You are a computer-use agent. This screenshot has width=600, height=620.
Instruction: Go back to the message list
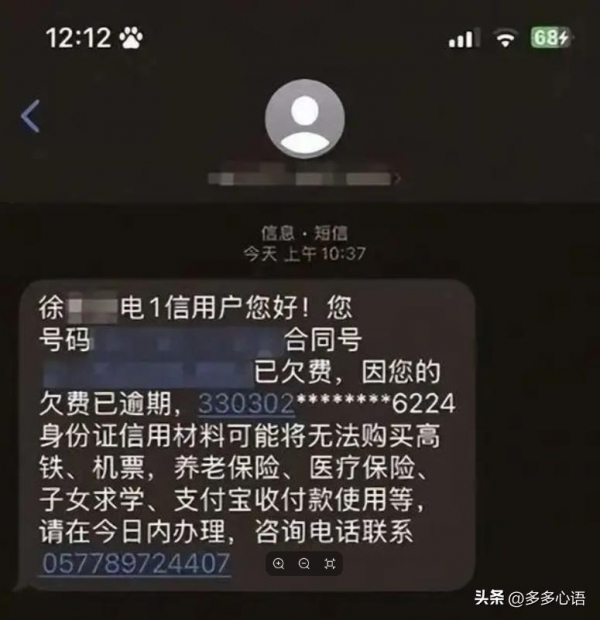point(30,117)
